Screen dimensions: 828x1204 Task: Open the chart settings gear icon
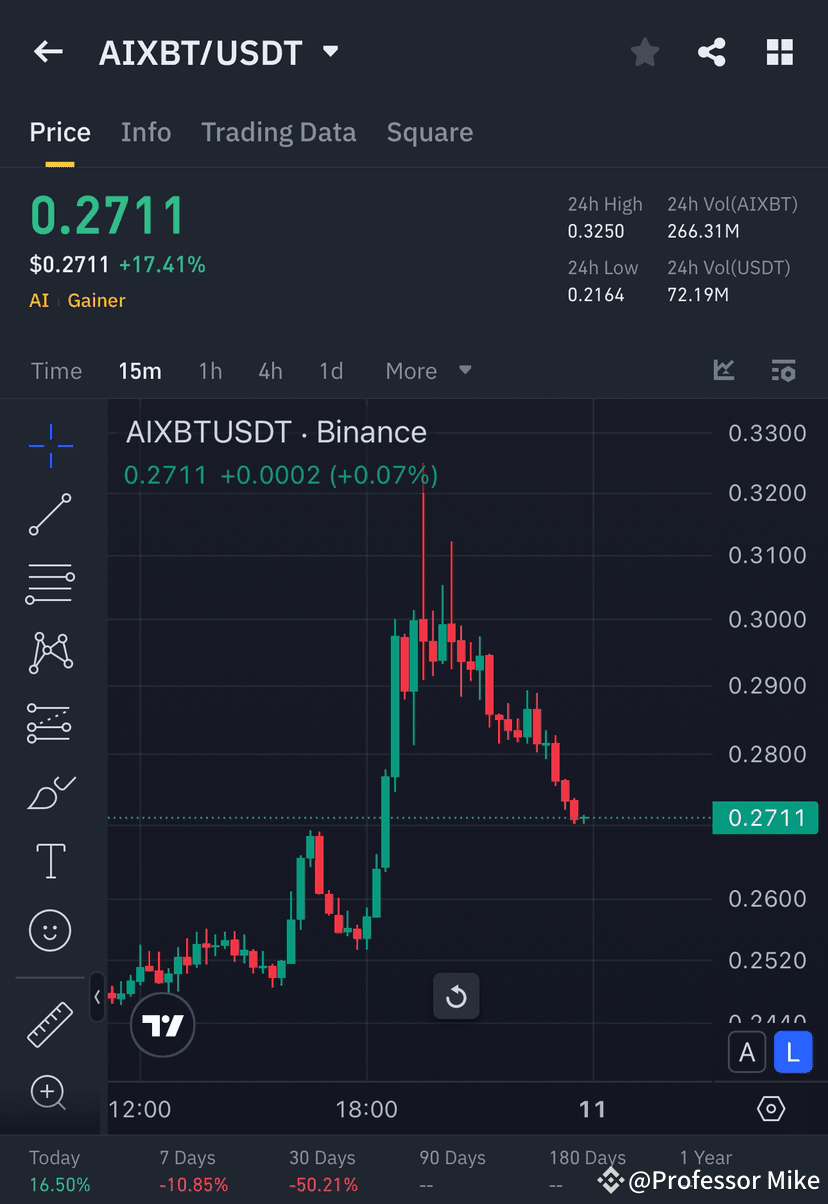point(770,1108)
